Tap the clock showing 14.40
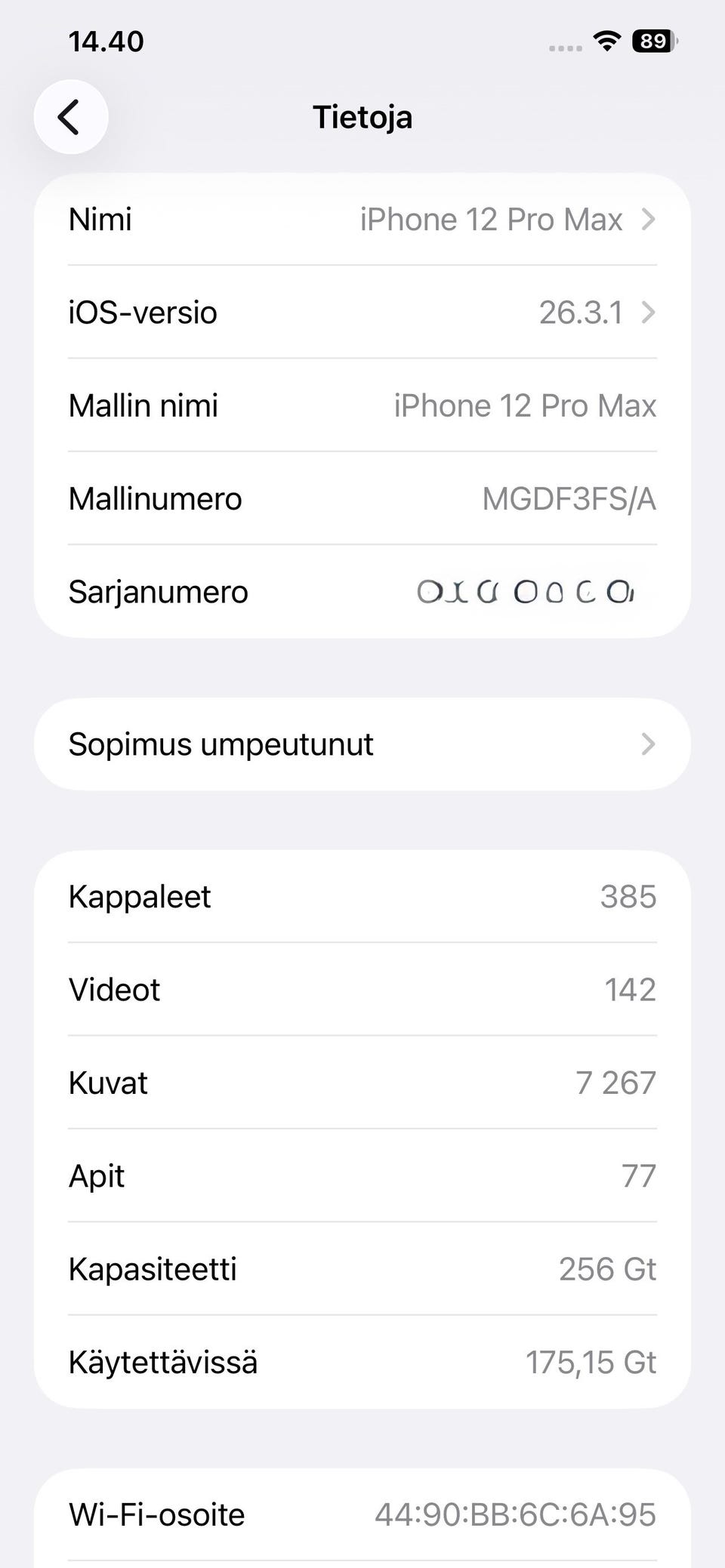Viewport: 725px width, 1568px height. click(x=104, y=41)
